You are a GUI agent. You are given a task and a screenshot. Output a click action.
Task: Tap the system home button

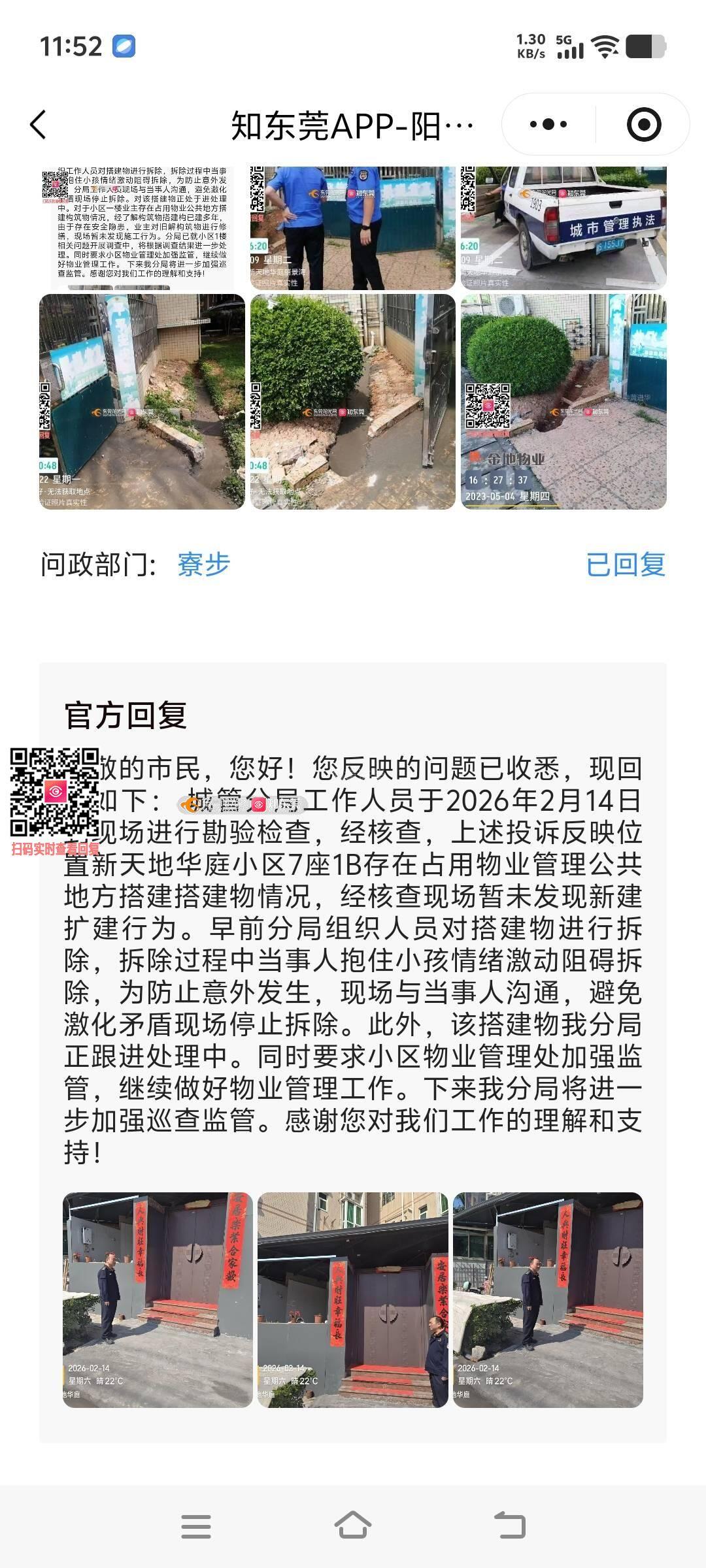pyautogui.click(x=352, y=1526)
